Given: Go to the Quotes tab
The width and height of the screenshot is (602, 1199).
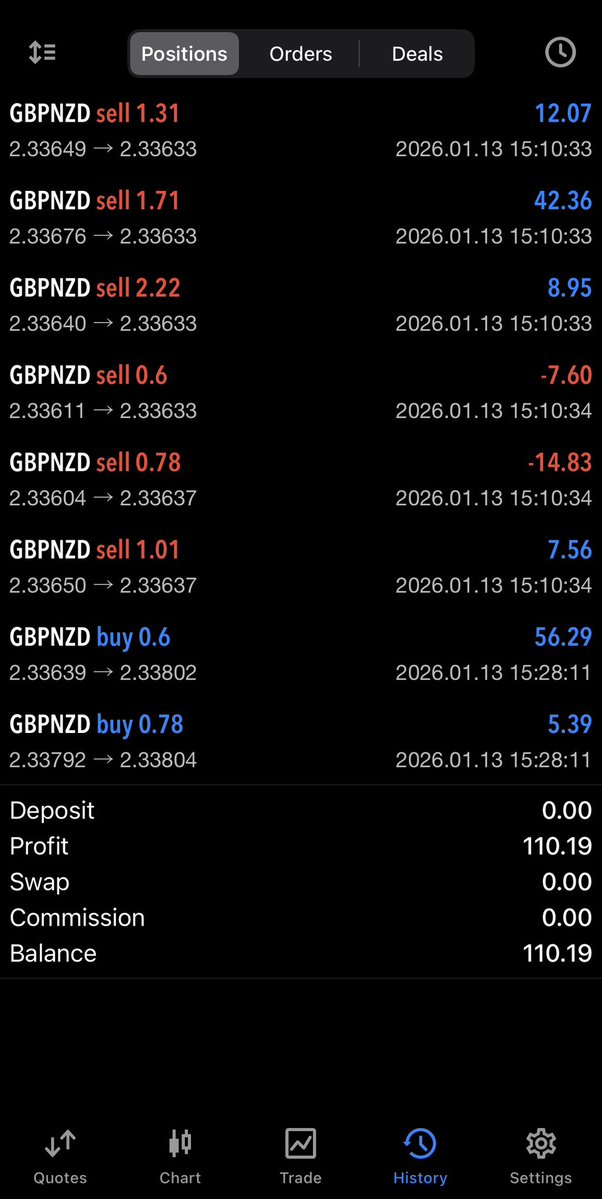Looking at the screenshot, I should (x=60, y=1155).
